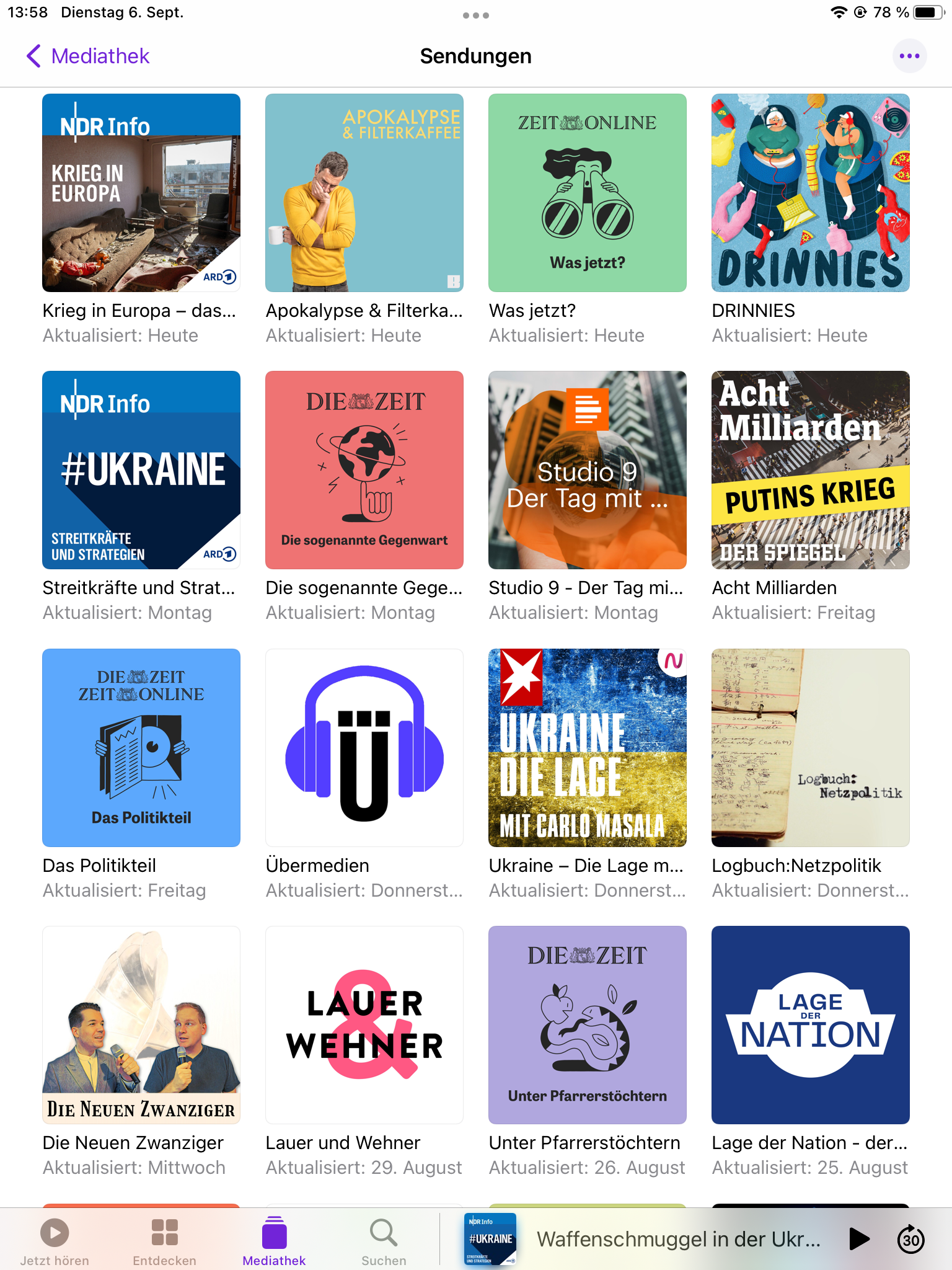Play the Waffenschmuggel episode
This screenshot has width=952, height=1270.
(x=858, y=1239)
